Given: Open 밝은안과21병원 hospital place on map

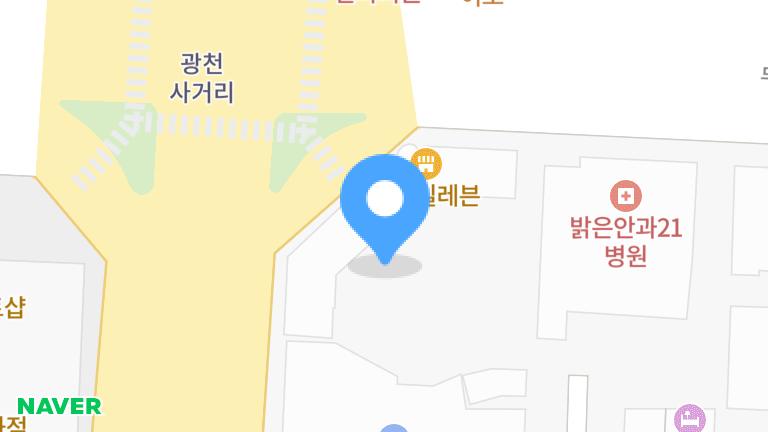Looking at the screenshot, I should [x=626, y=195].
